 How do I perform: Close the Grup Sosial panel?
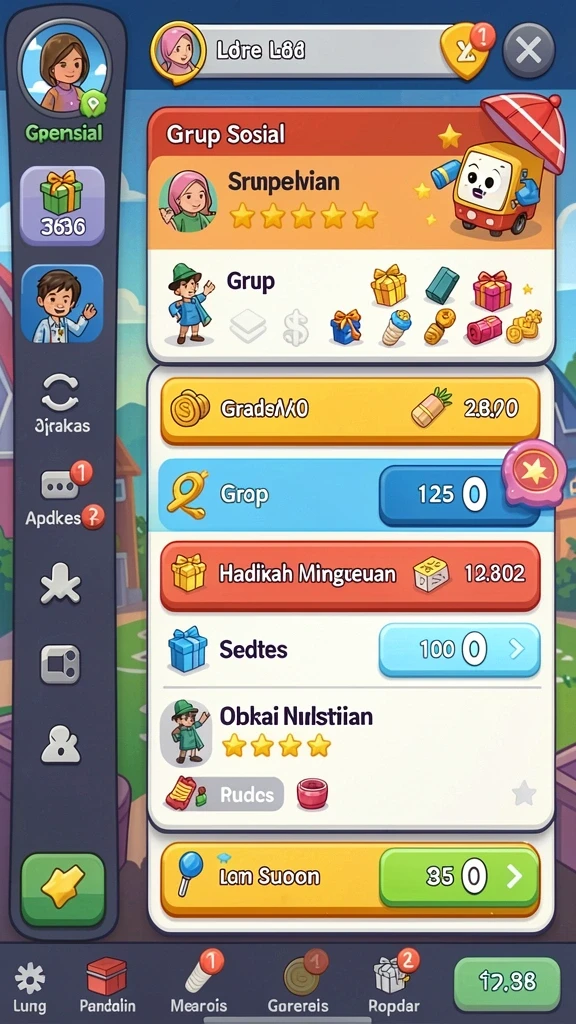point(528,50)
